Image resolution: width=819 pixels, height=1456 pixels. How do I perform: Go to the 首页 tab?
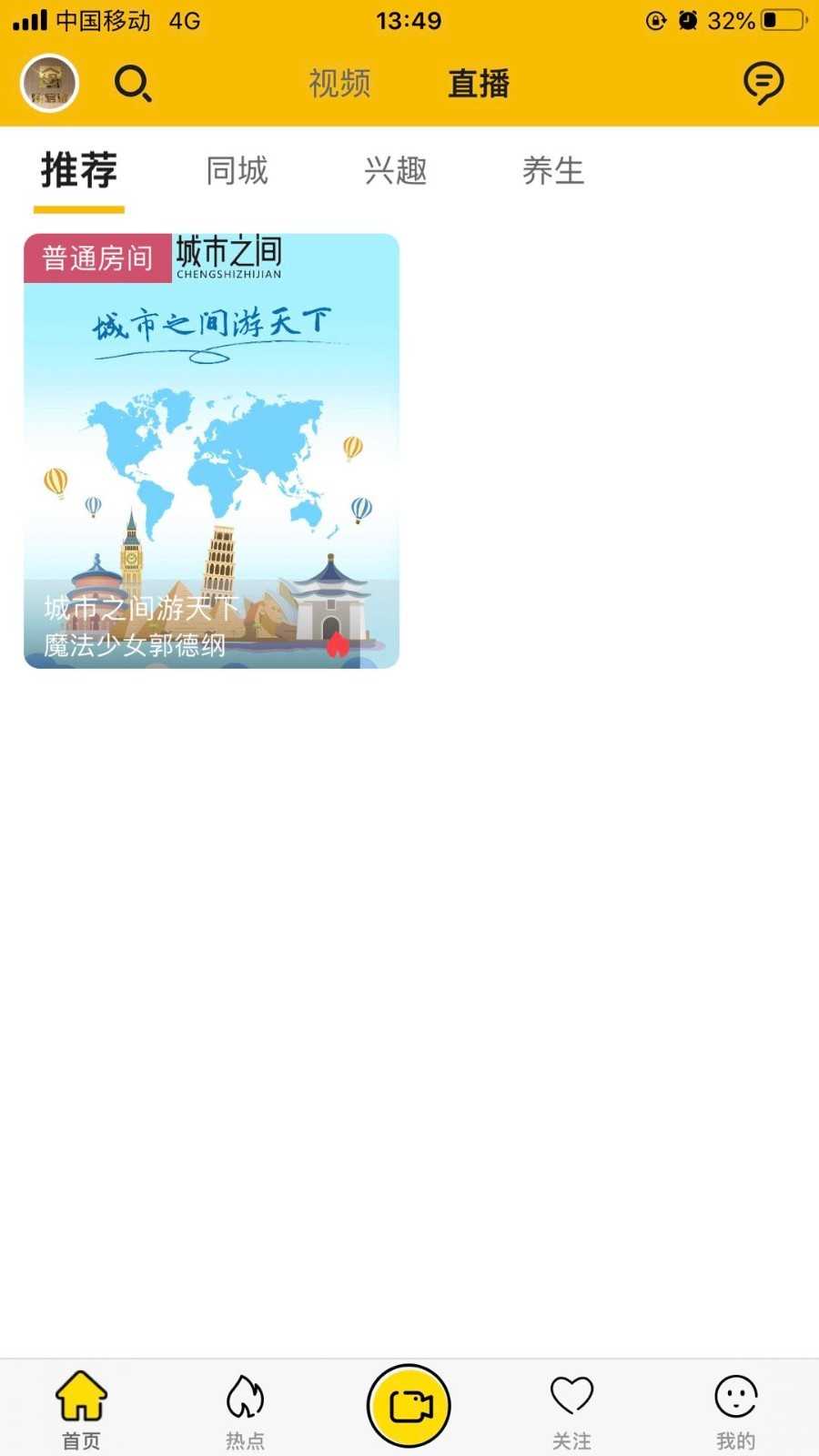coord(81,1410)
